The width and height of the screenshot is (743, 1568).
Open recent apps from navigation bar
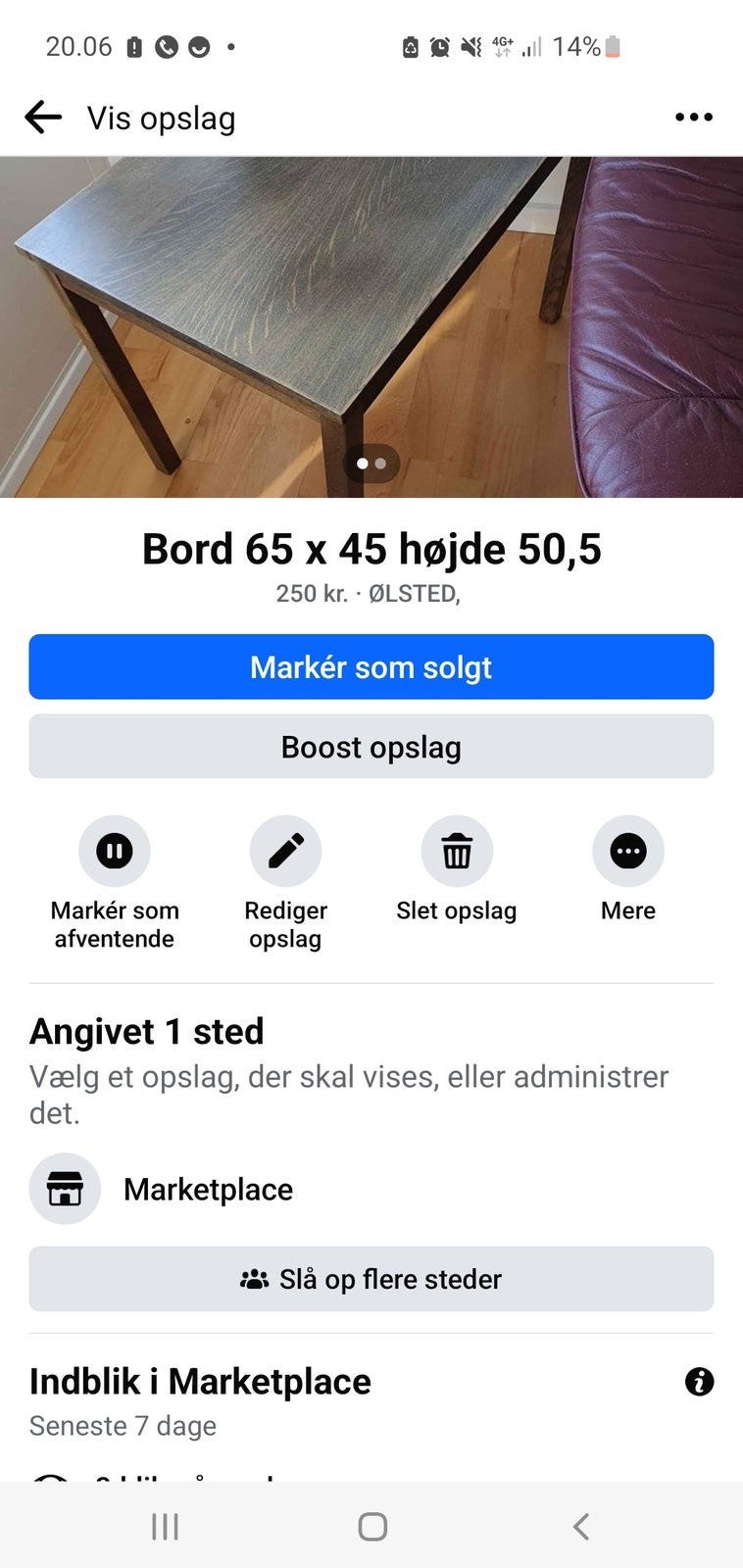(x=165, y=1526)
